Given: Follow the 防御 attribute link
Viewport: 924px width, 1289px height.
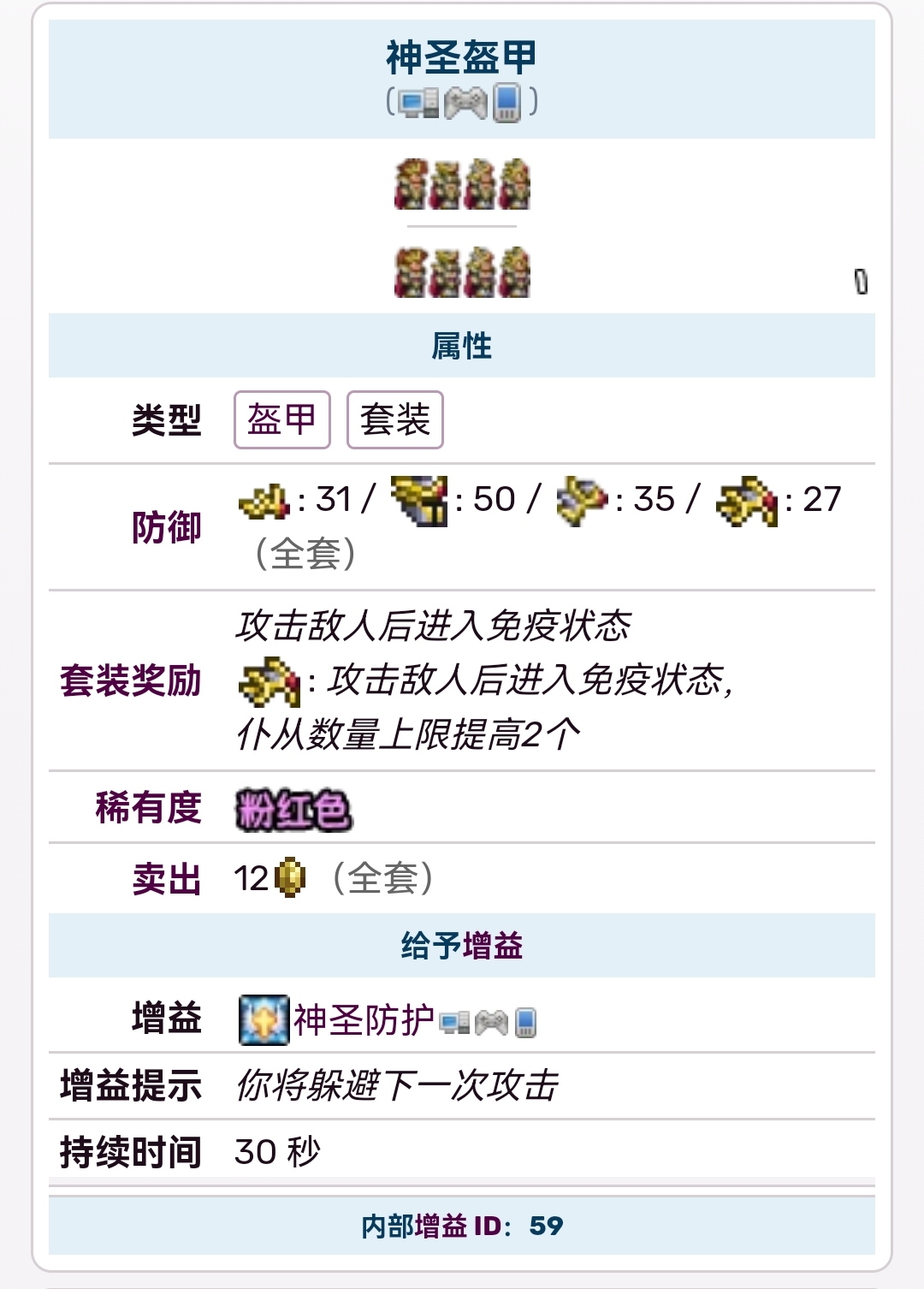Looking at the screenshot, I should pos(166,527).
